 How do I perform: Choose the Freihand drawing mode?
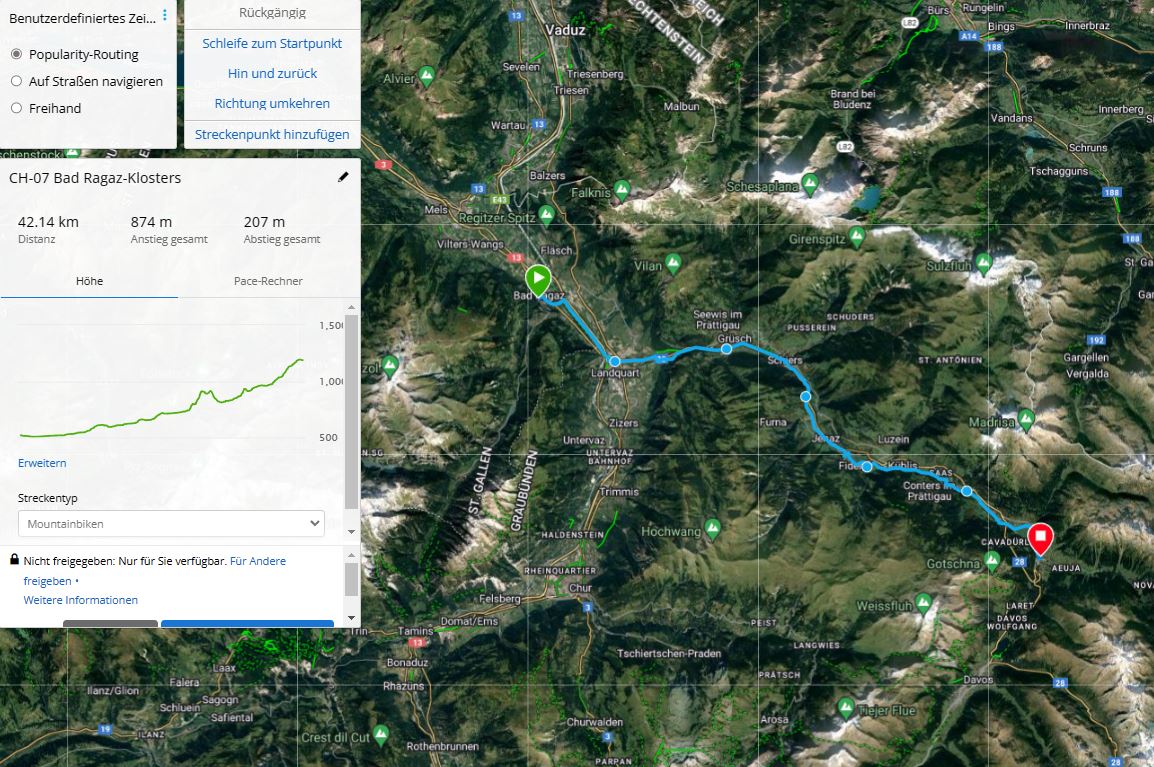click(x=17, y=108)
